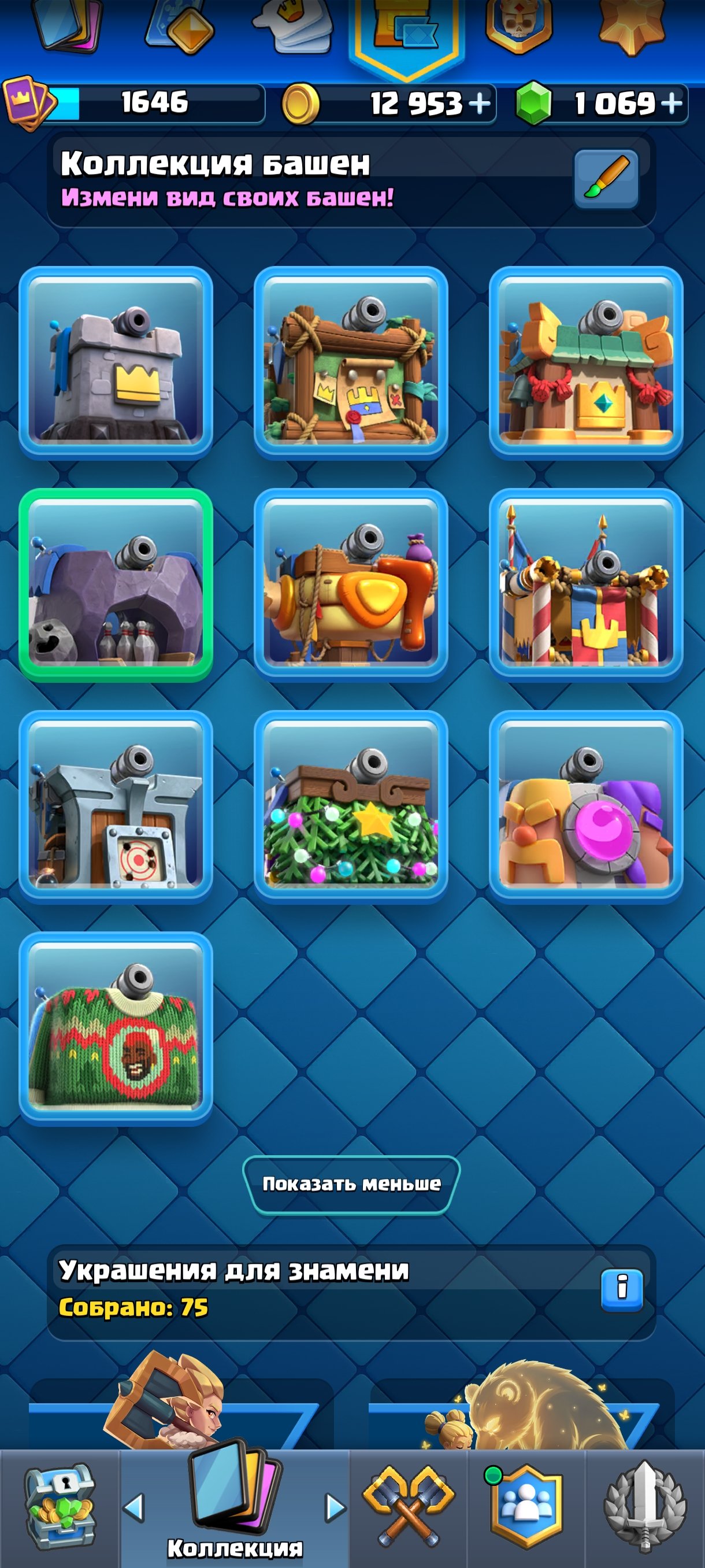Select the purple bowling cave tower skin
This screenshot has width=705, height=1568.
click(116, 585)
